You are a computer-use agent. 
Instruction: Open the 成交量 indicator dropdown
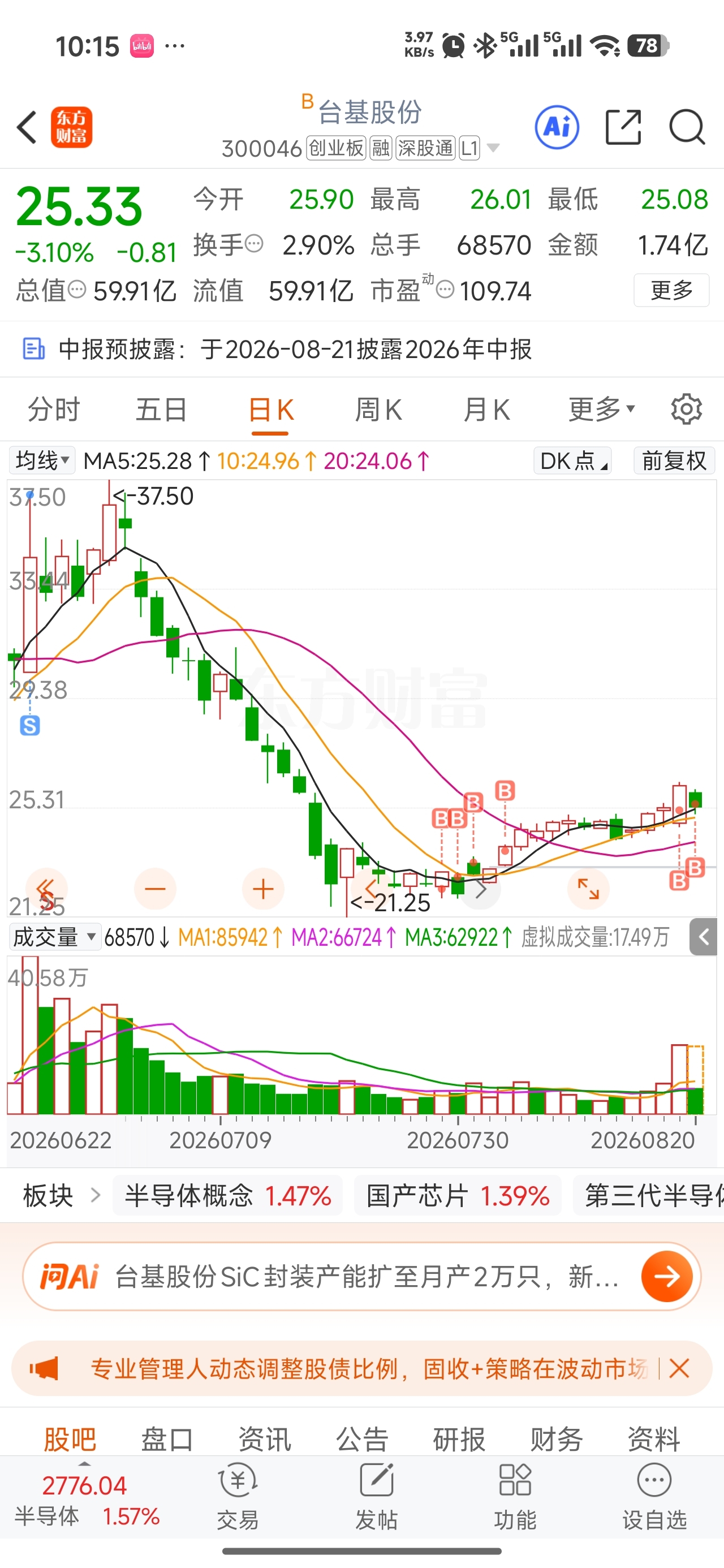tap(54, 937)
